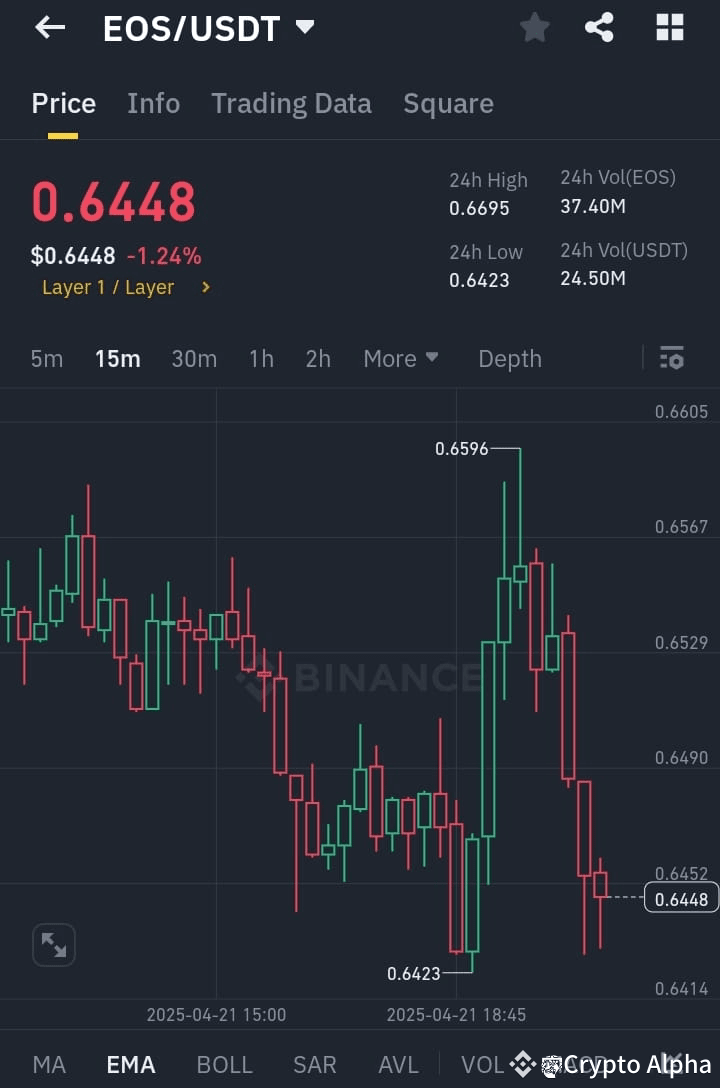The image size is (720, 1088).
Task: Open Layer 1 / Layer category chevron
Action: pyautogui.click(x=207, y=287)
